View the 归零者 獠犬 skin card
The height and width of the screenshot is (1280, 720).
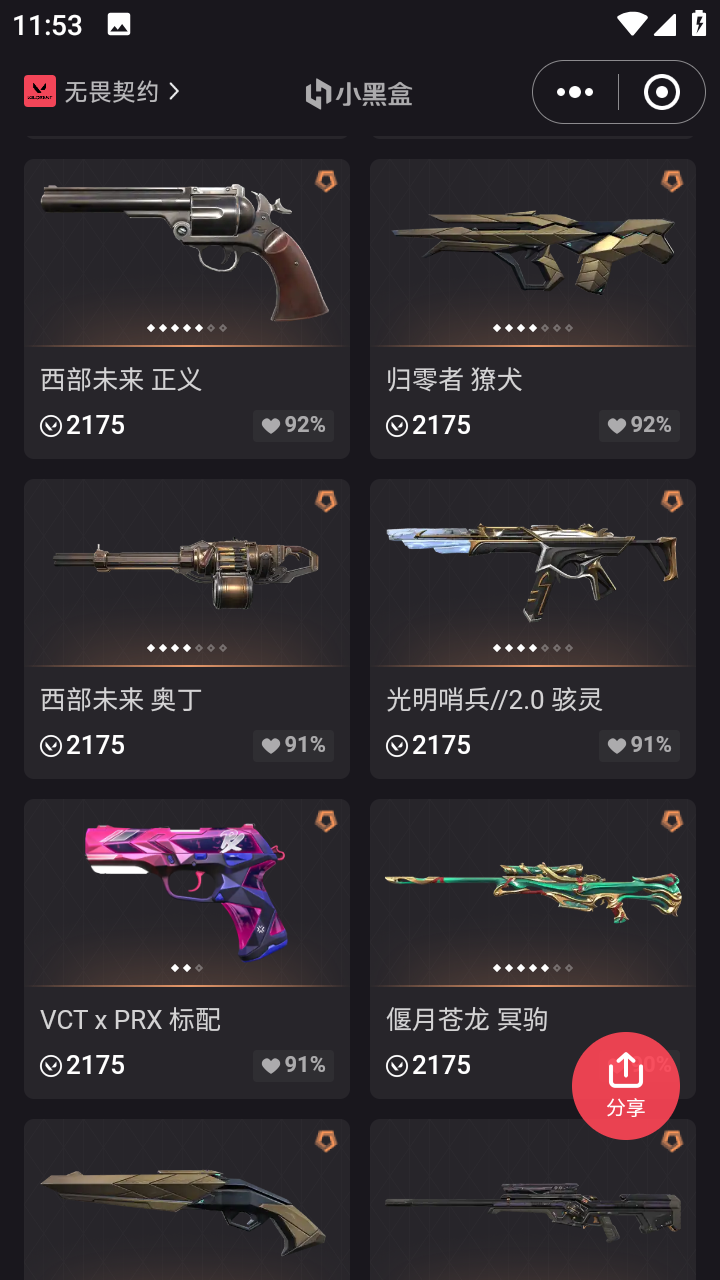click(532, 260)
